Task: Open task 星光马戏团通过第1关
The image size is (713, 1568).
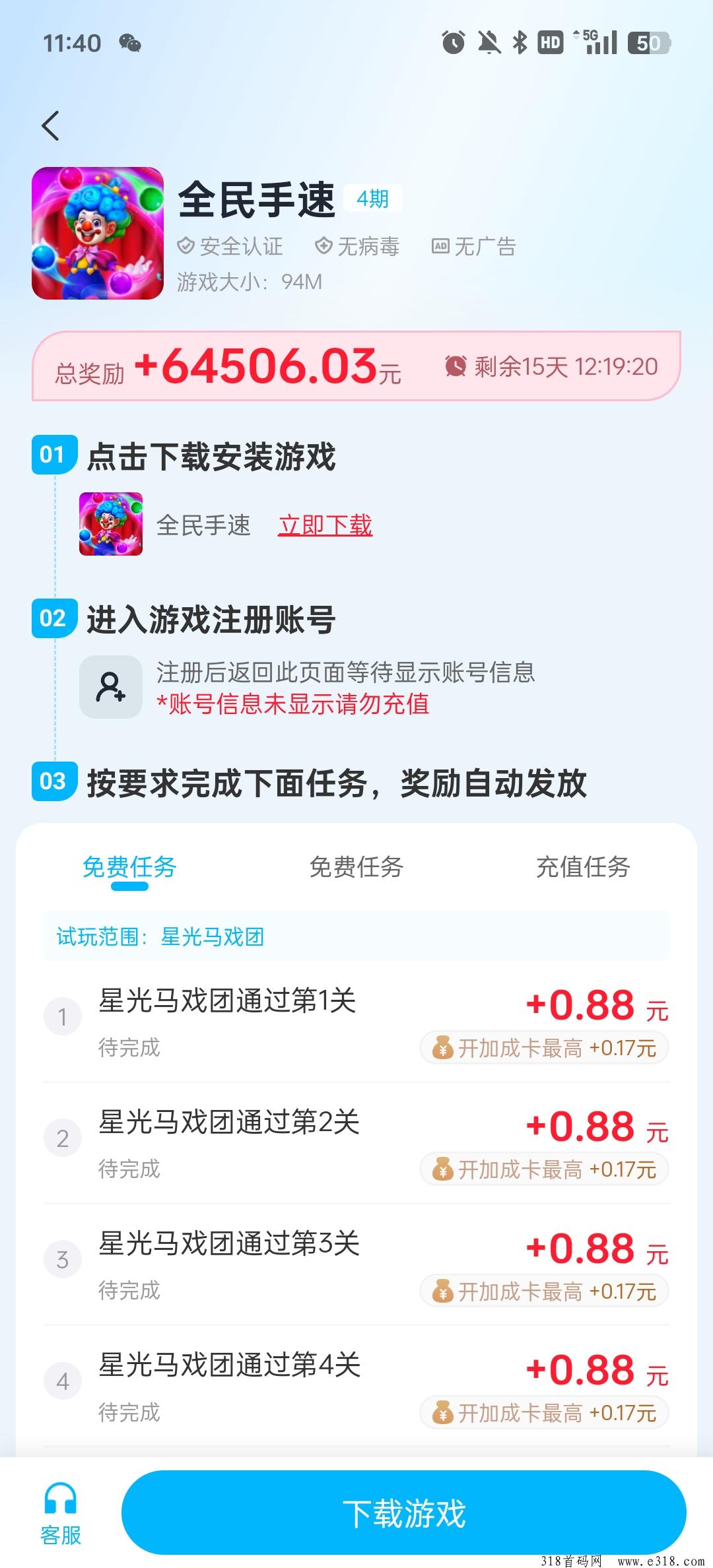Action: tap(227, 1001)
